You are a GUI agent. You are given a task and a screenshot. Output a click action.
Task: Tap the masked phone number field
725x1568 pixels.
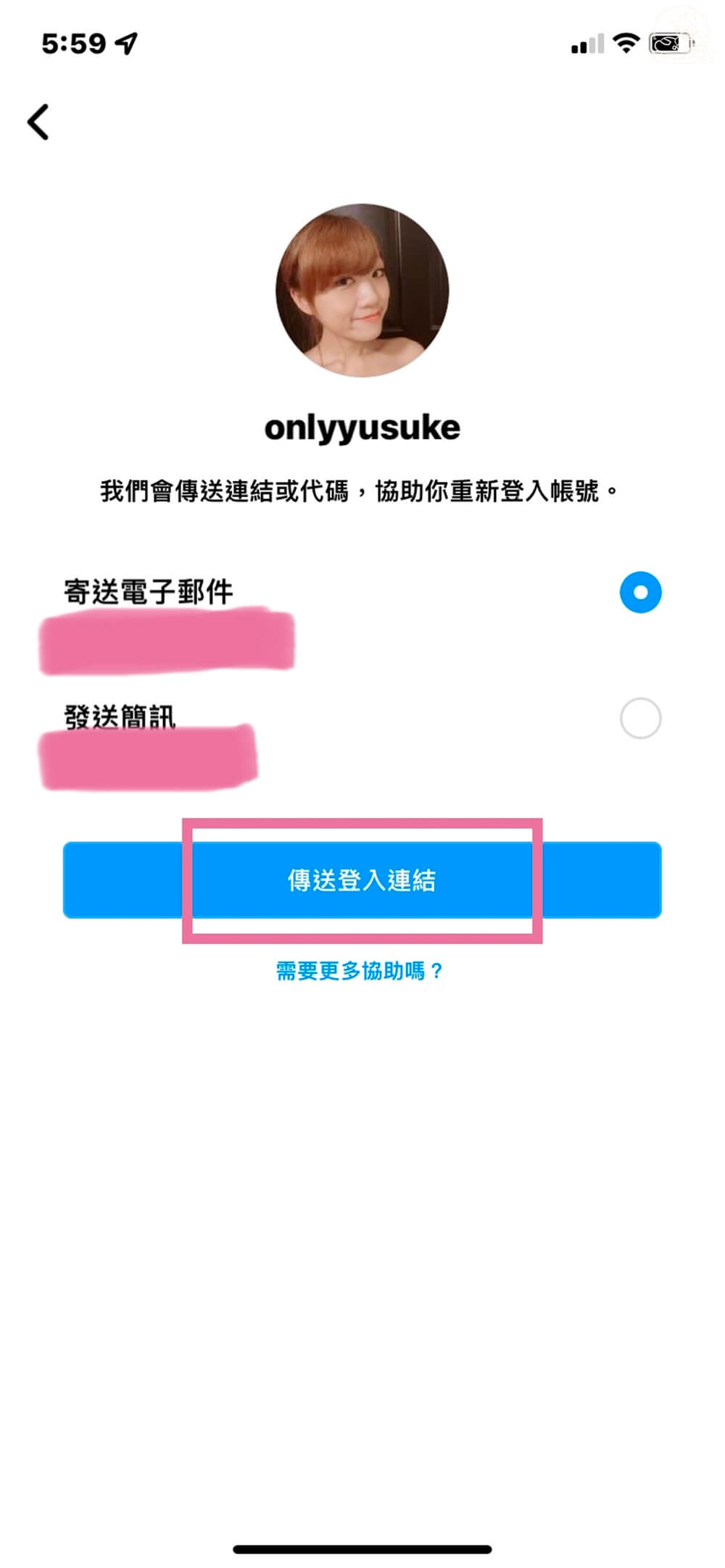click(149, 759)
